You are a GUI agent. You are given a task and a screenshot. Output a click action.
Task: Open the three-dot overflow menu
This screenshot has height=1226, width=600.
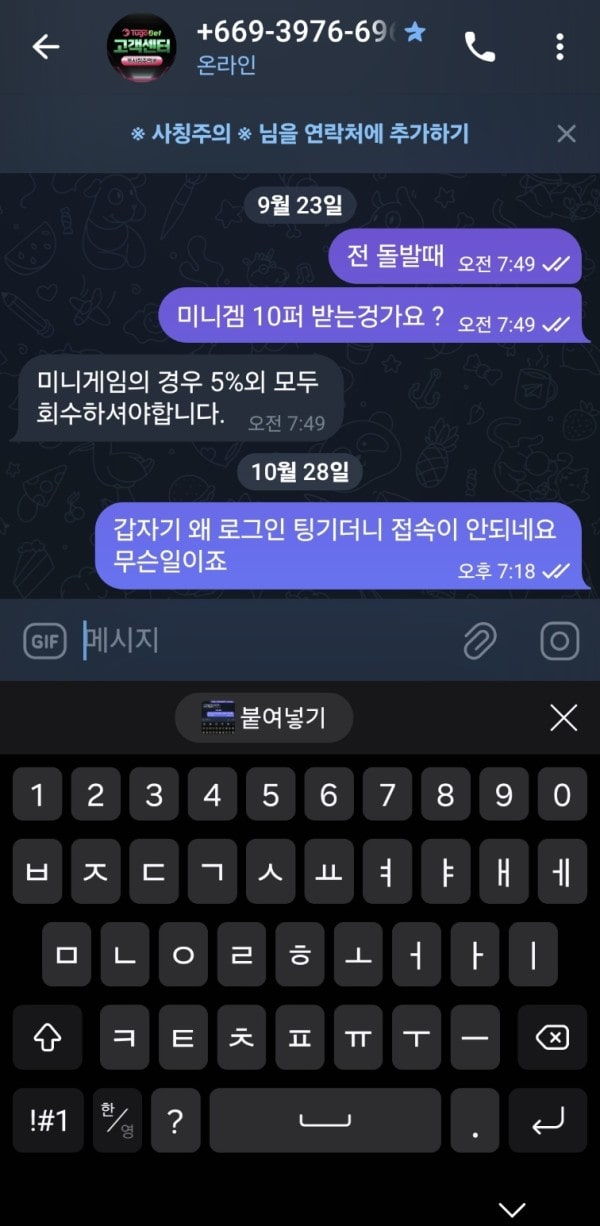[559, 47]
